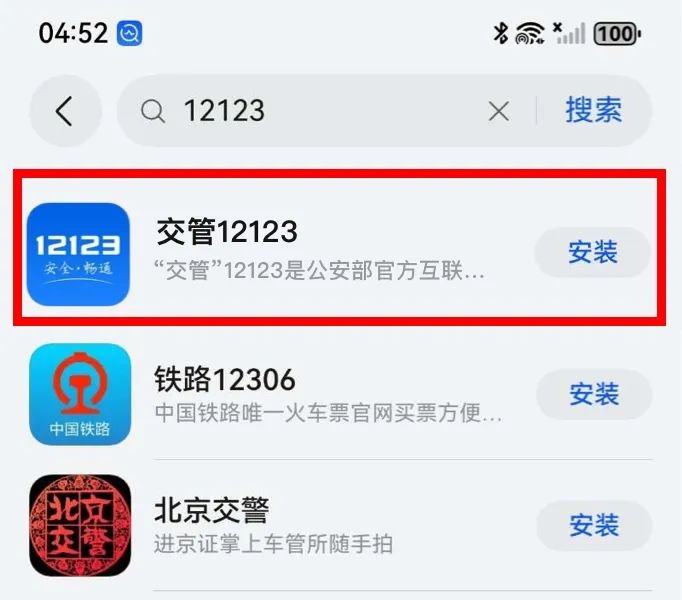Screen dimensions: 682x600
Task: Open the 铁路12306 app result
Action: tap(320, 393)
